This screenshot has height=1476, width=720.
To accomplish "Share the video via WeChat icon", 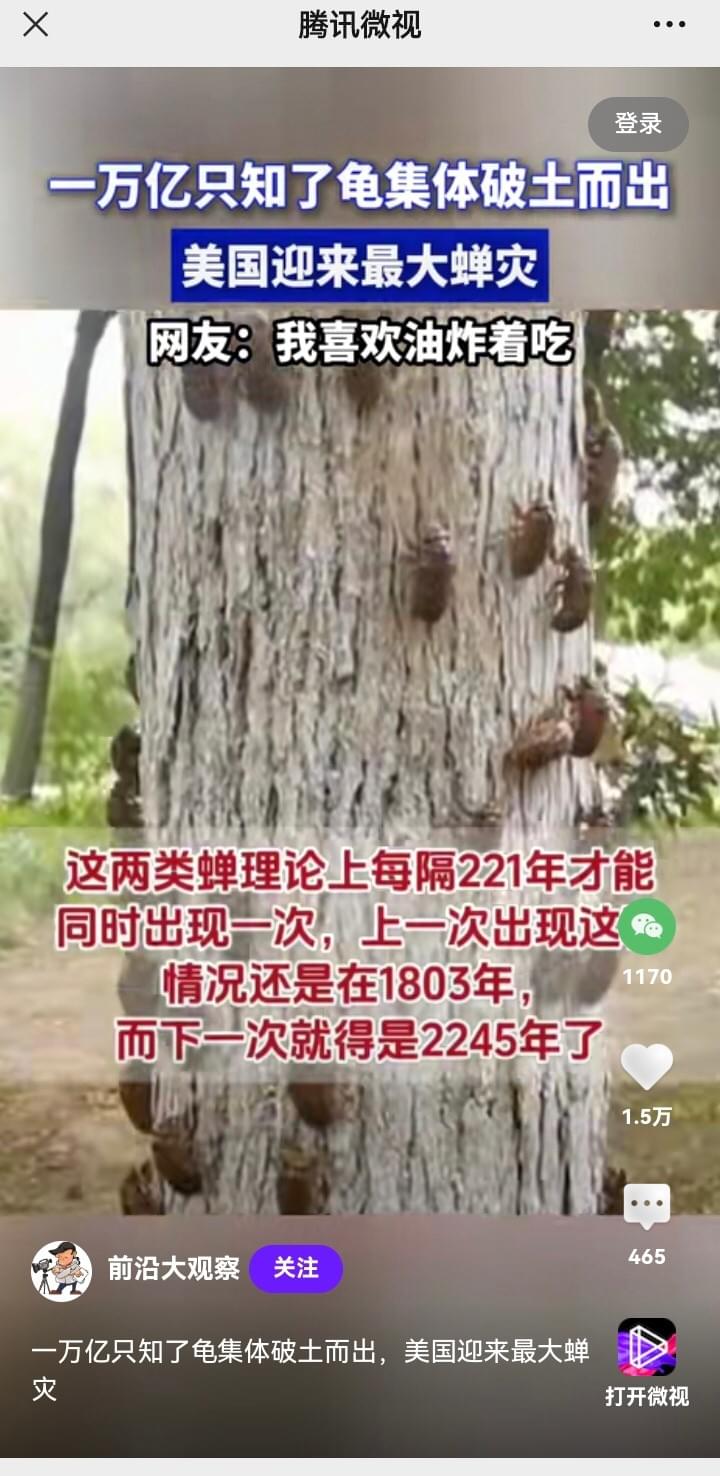I will click(x=647, y=928).
